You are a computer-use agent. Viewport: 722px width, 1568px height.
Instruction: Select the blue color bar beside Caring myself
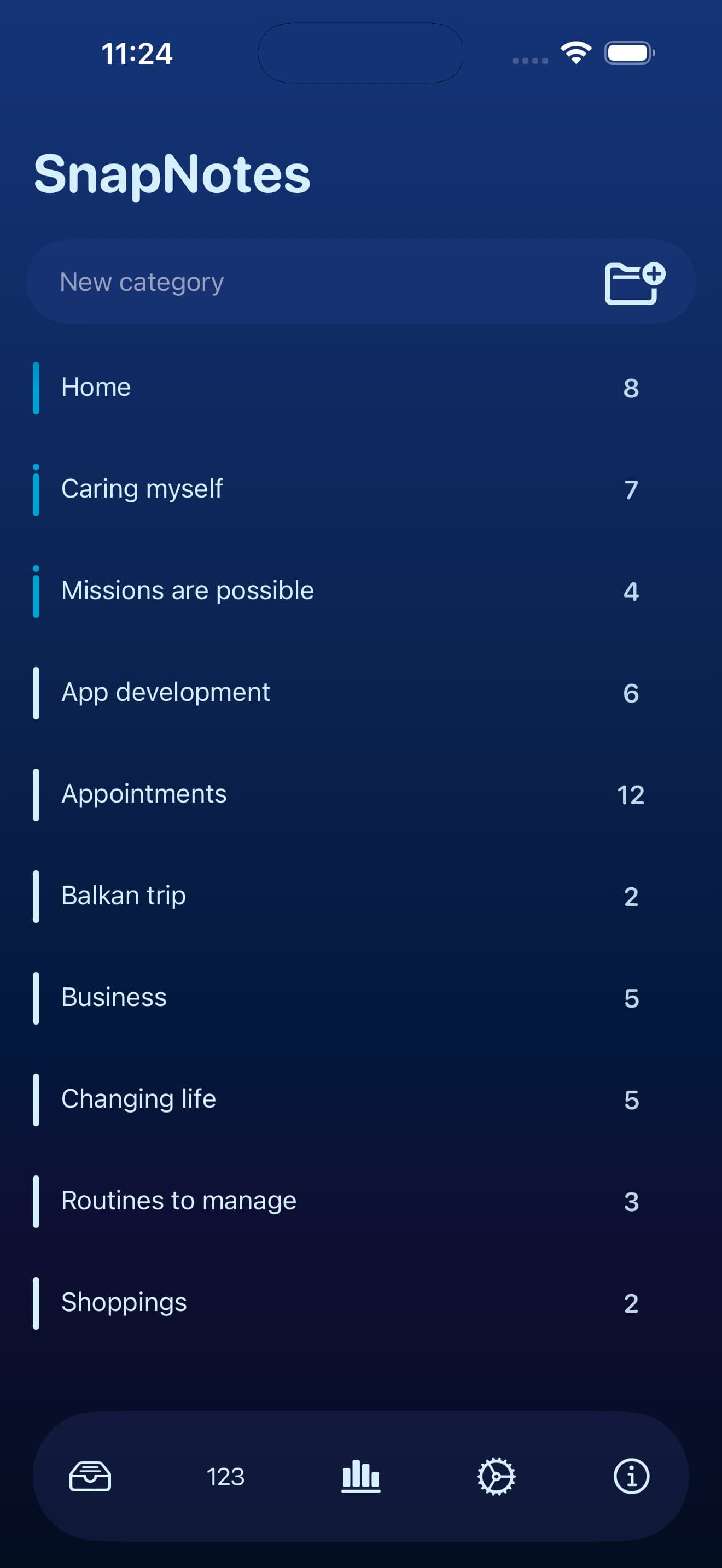[37, 490]
